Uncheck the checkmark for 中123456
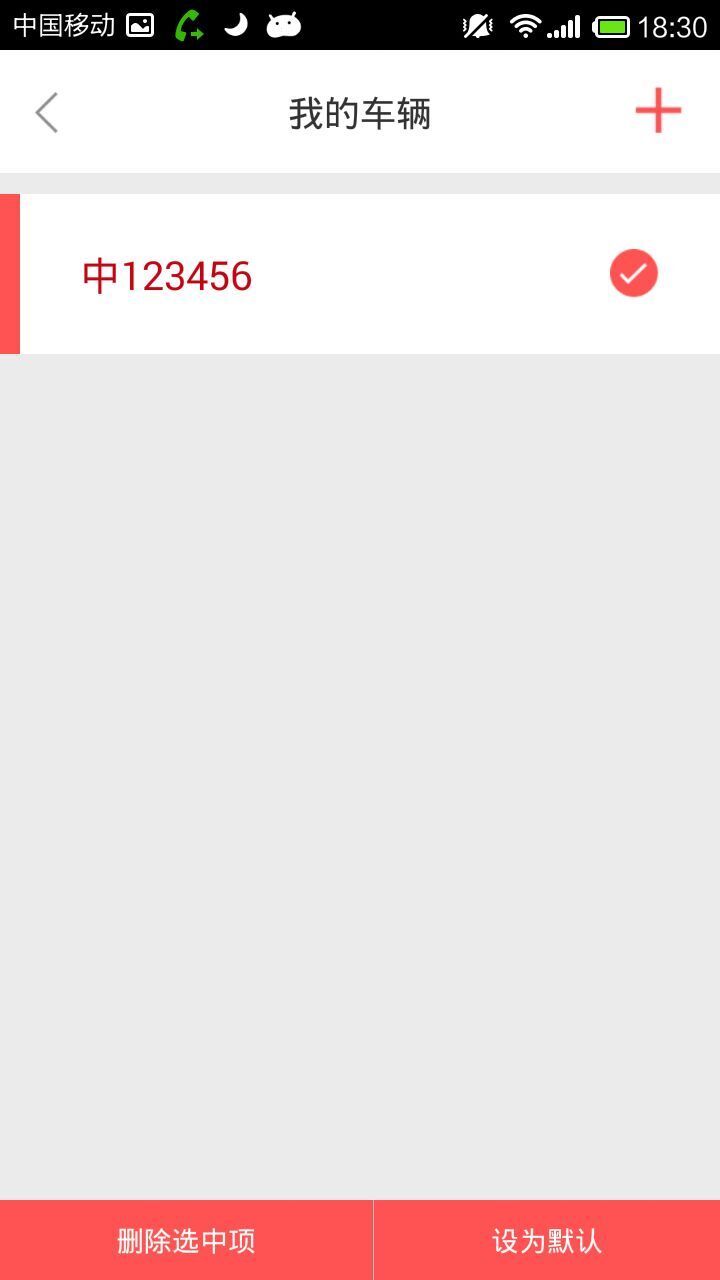The image size is (720, 1280). point(633,274)
